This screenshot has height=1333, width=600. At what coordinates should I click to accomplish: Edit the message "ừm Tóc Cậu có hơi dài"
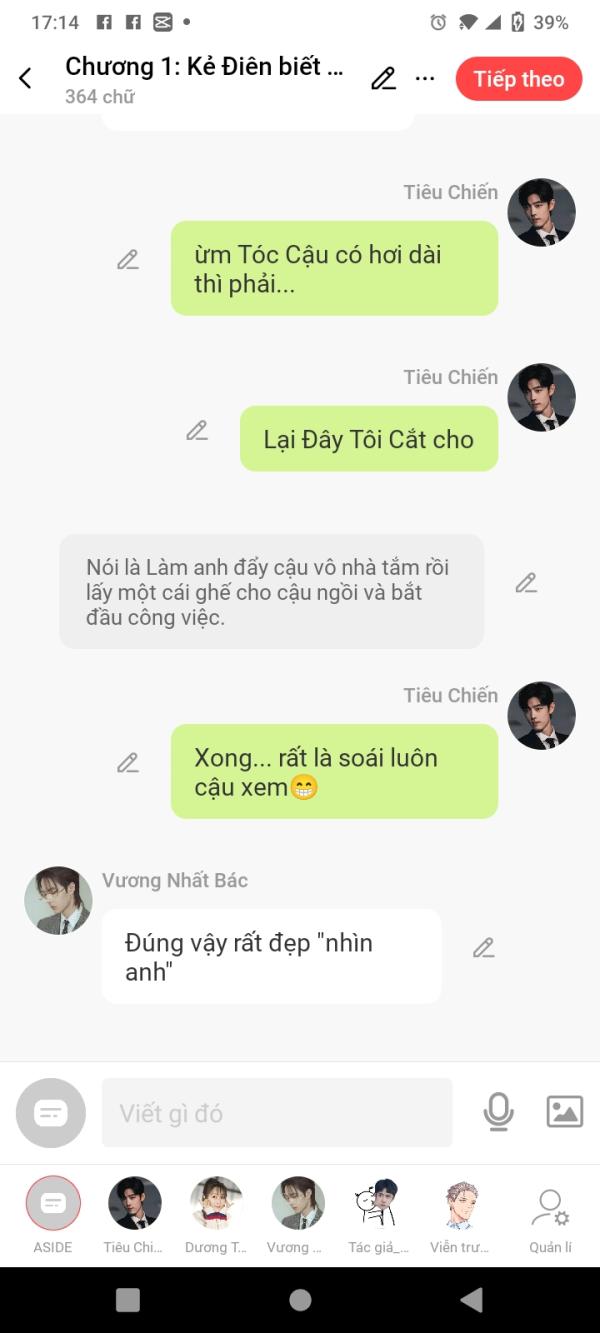pos(128,260)
